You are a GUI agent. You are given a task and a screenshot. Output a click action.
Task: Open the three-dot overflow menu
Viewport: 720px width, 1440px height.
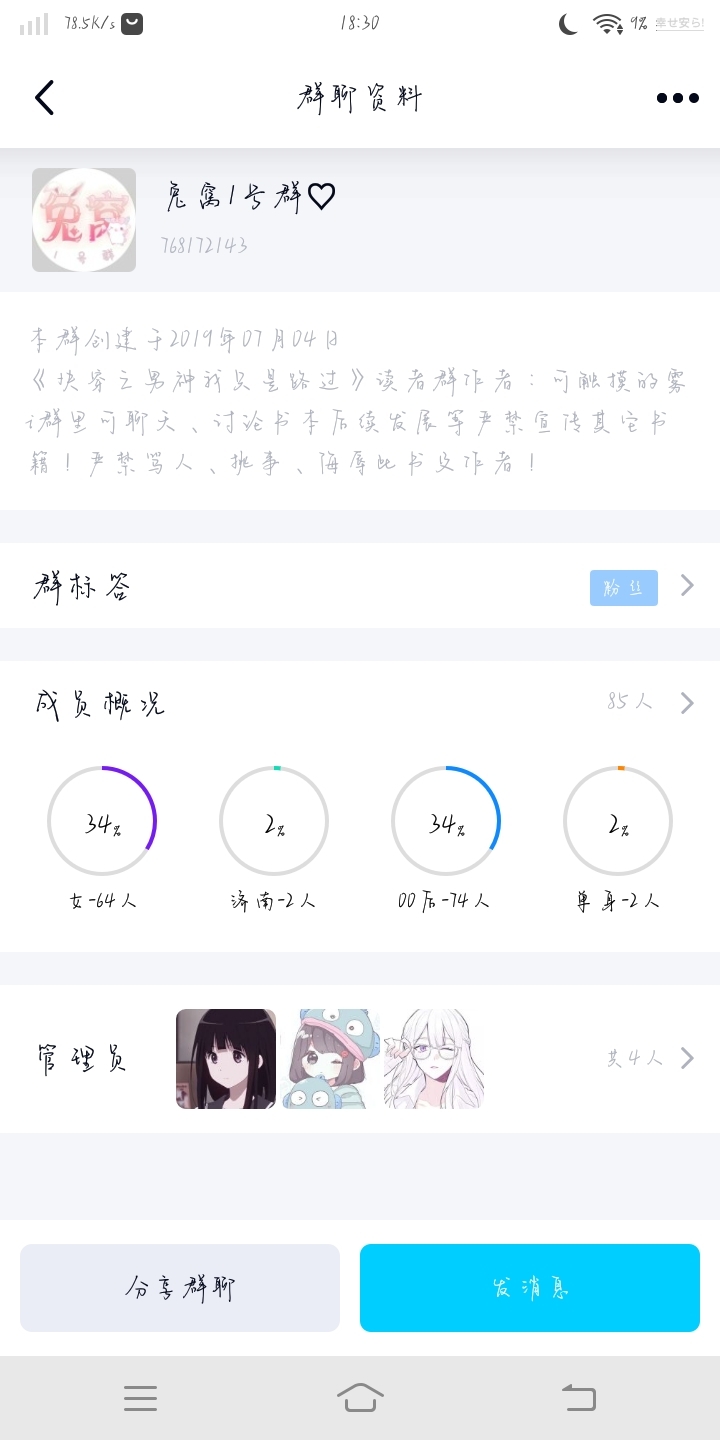click(677, 98)
